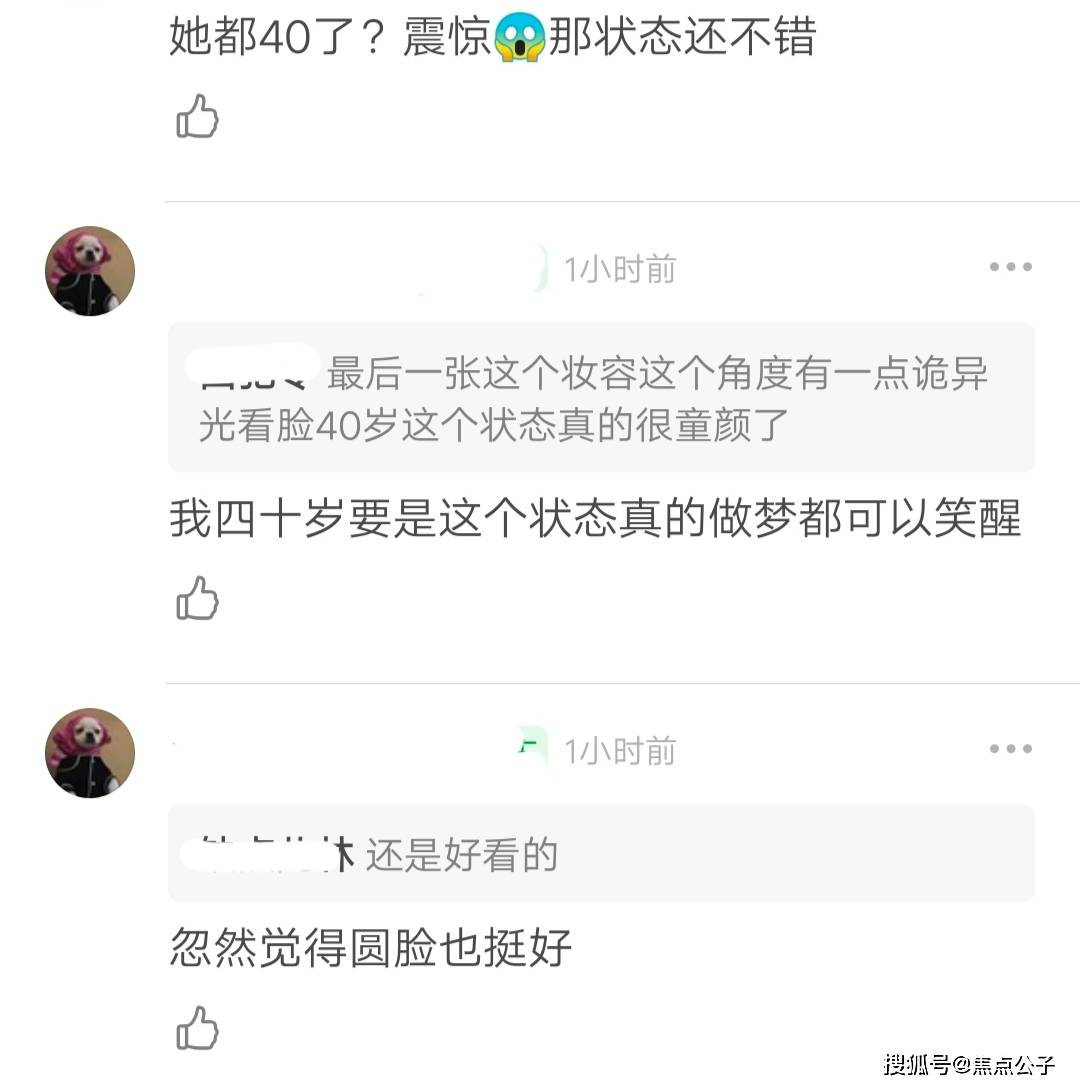1080x1088 pixels.
Task: Select the comment 忽然觉得圆脸也挺好
Action: click(370, 950)
